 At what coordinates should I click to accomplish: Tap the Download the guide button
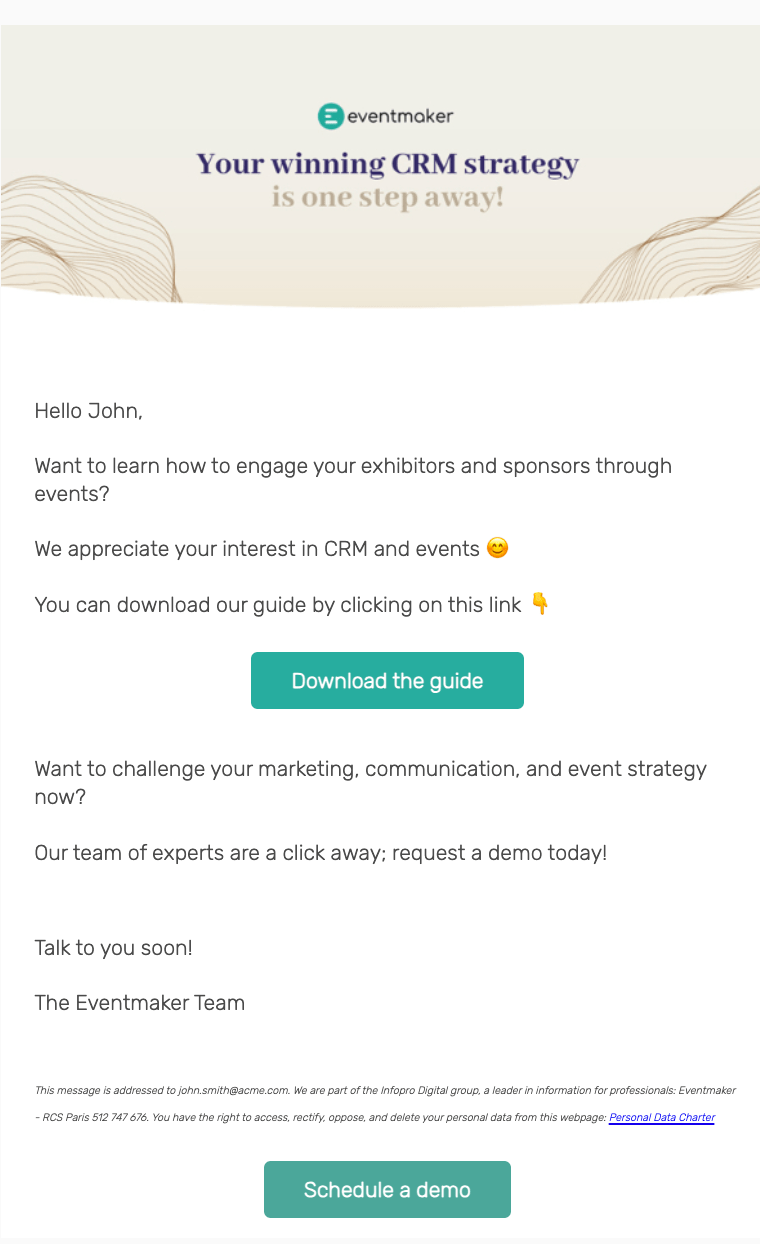387,681
